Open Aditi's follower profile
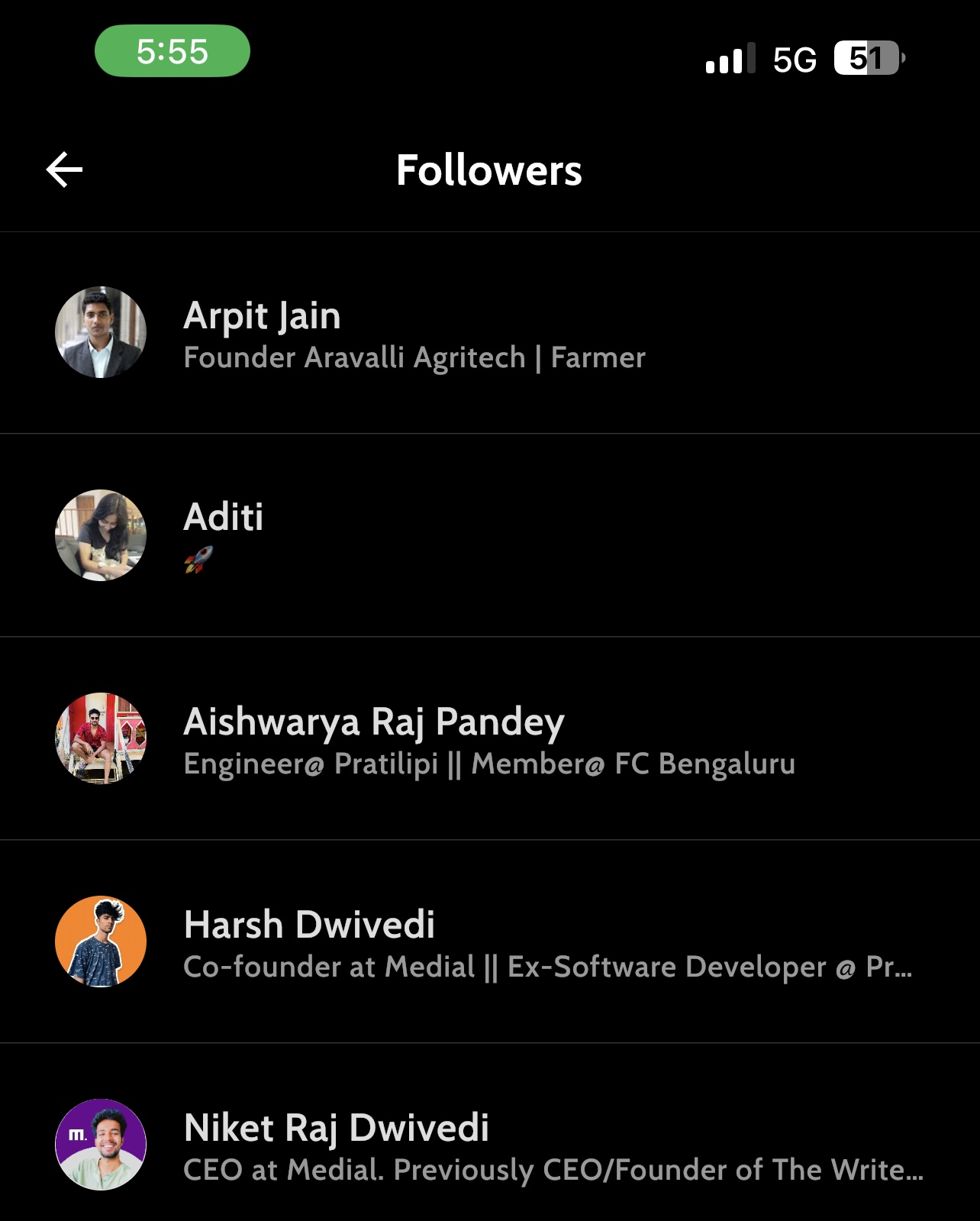Screen dimensions: 980x1221 (223, 518)
